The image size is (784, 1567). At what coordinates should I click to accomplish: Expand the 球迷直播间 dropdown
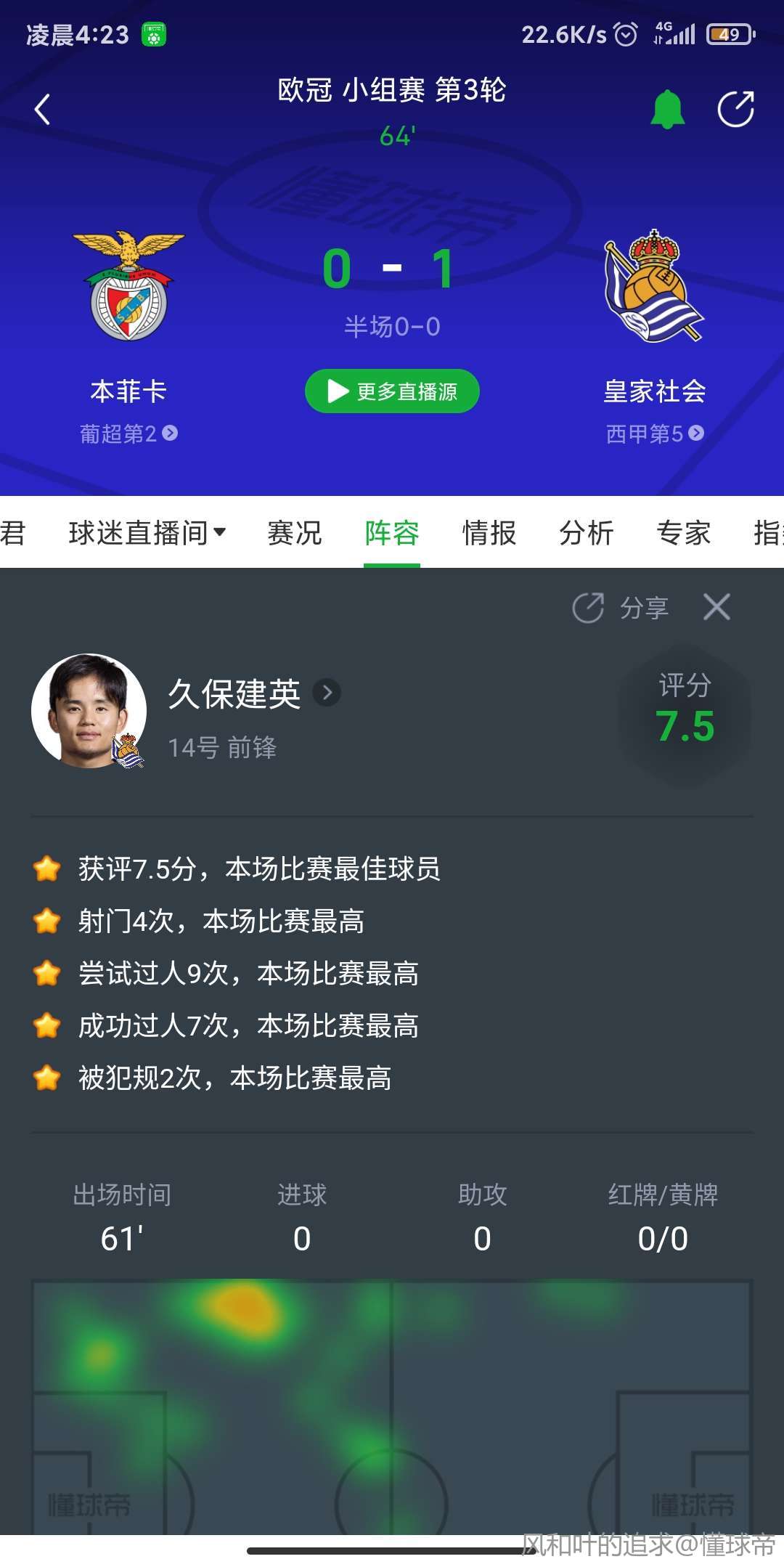[147, 533]
